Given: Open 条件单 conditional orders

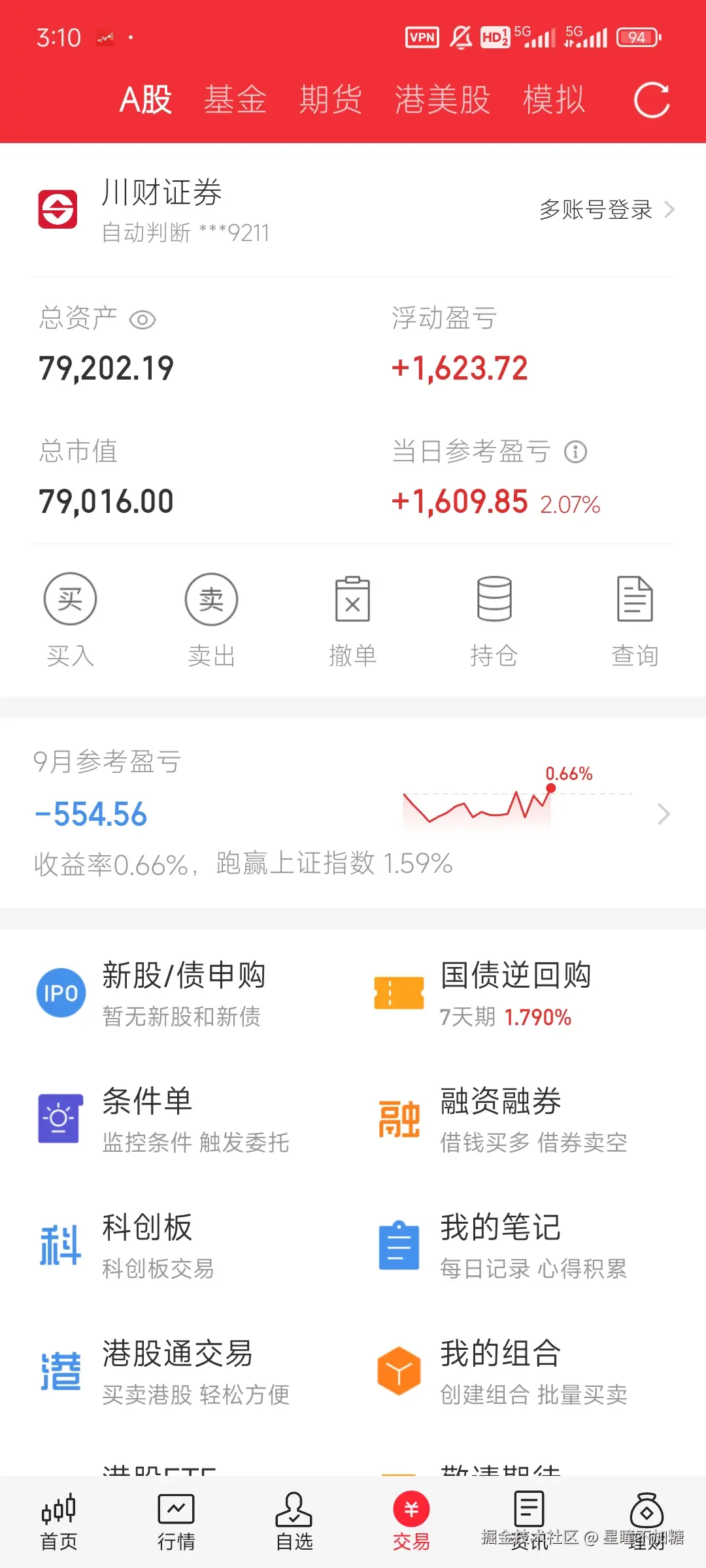Looking at the screenshot, I should pos(60,1117).
